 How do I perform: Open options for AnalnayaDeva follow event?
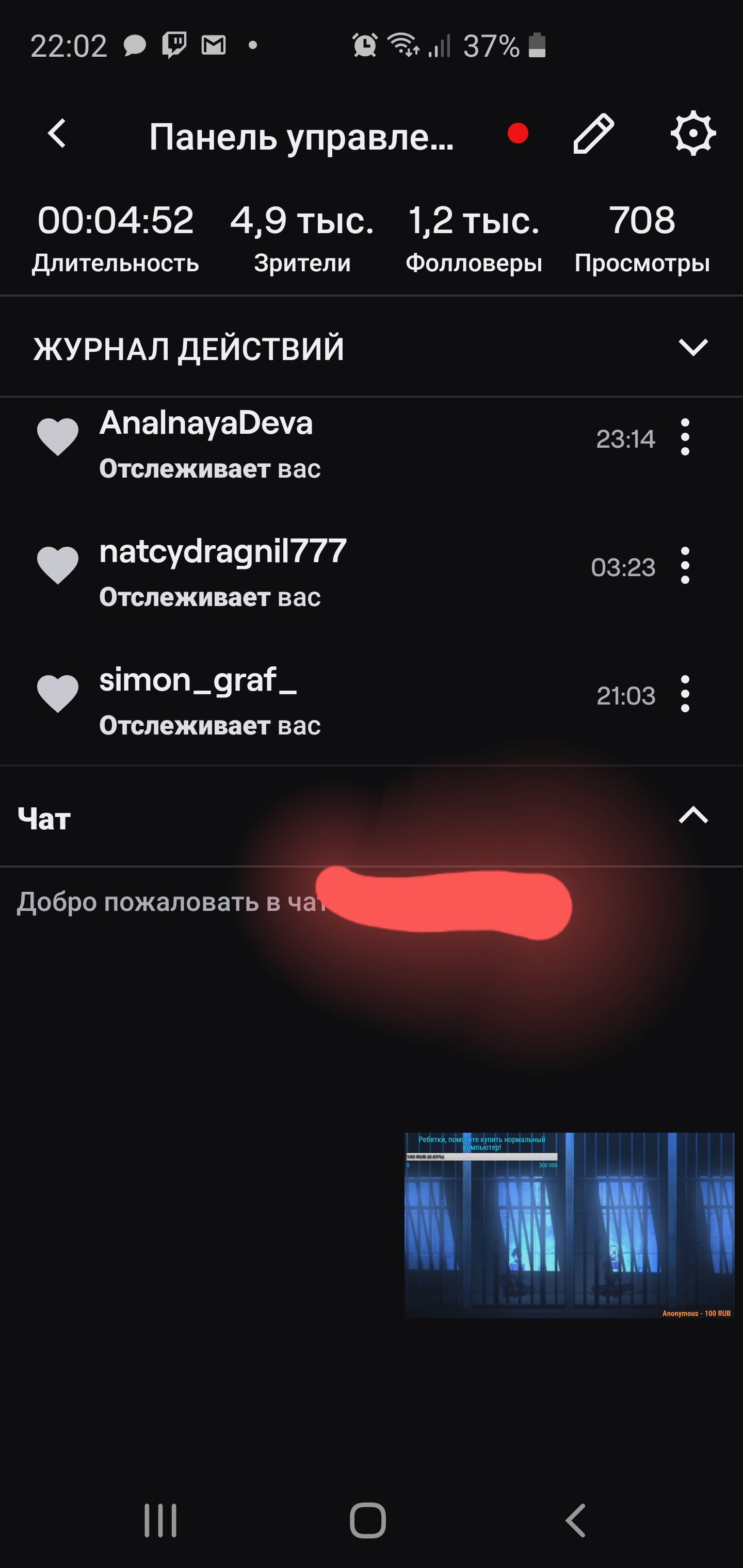685,437
